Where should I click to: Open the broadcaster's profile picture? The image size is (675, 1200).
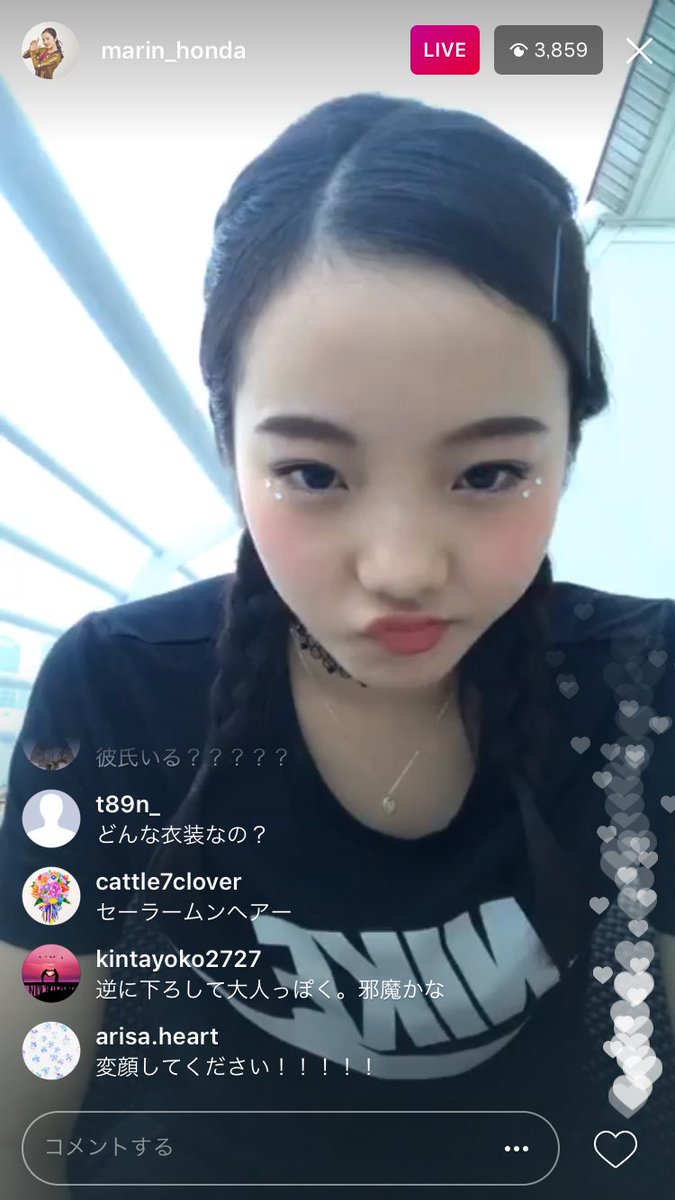pyautogui.click(x=50, y=50)
